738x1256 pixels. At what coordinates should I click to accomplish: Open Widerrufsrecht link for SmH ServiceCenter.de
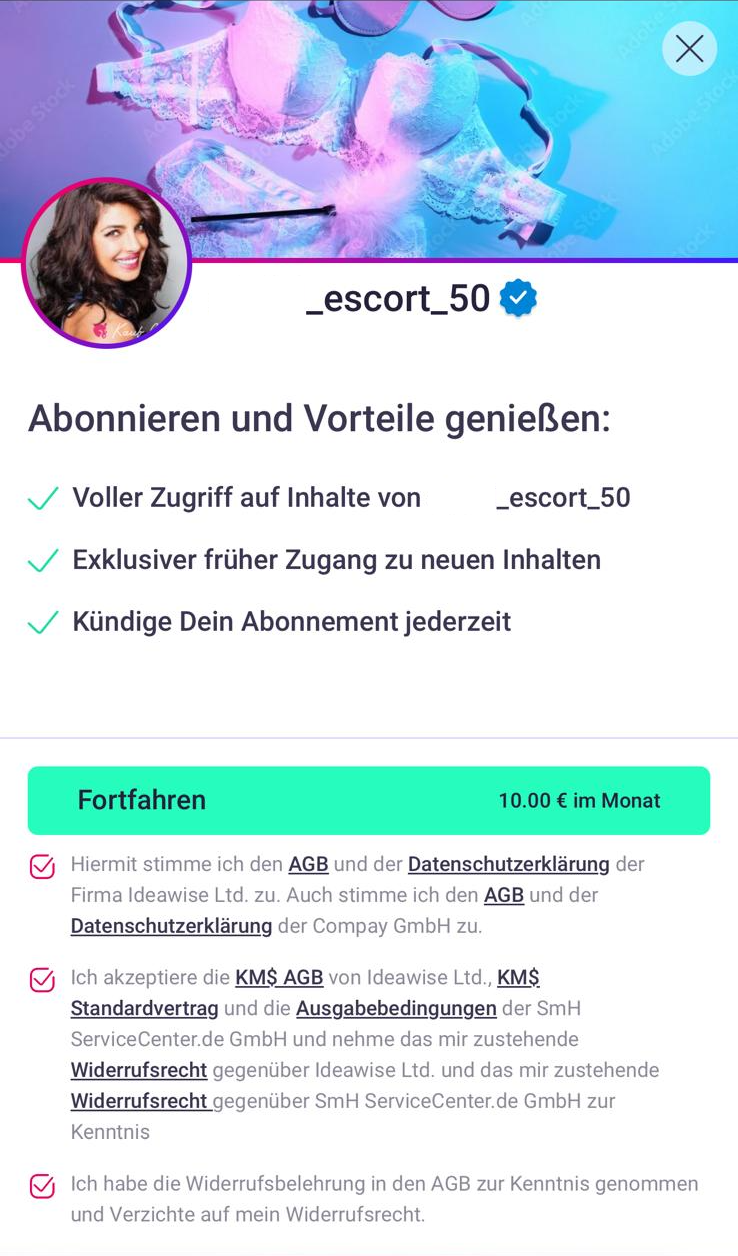pos(141,1101)
